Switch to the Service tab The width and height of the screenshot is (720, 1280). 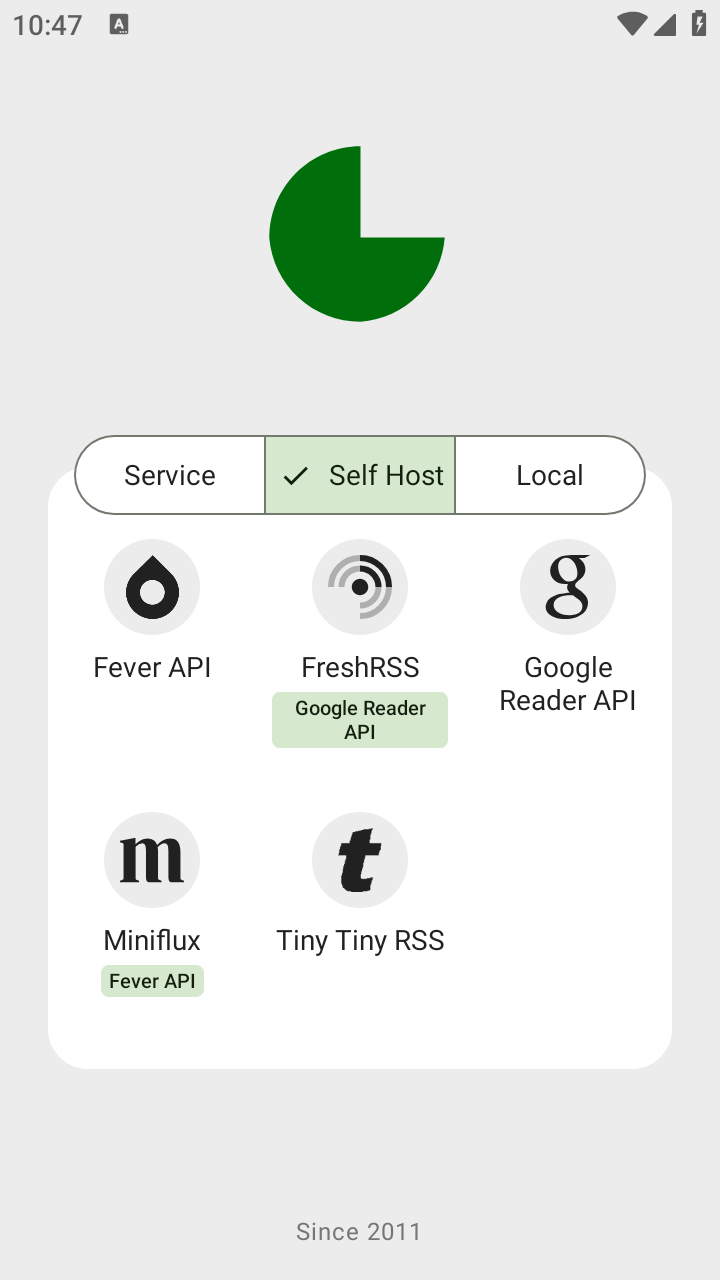tap(170, 475)
